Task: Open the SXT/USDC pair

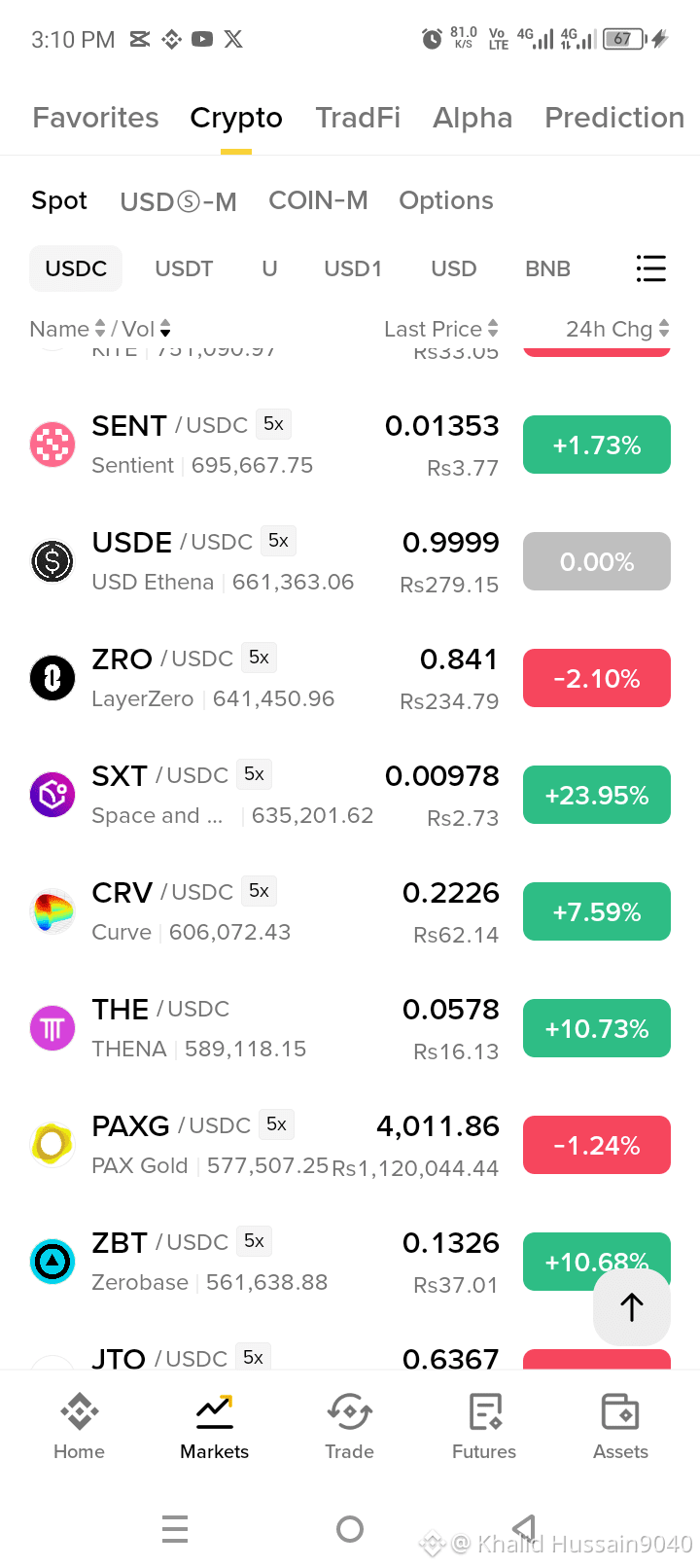Action: pos(350,796)
